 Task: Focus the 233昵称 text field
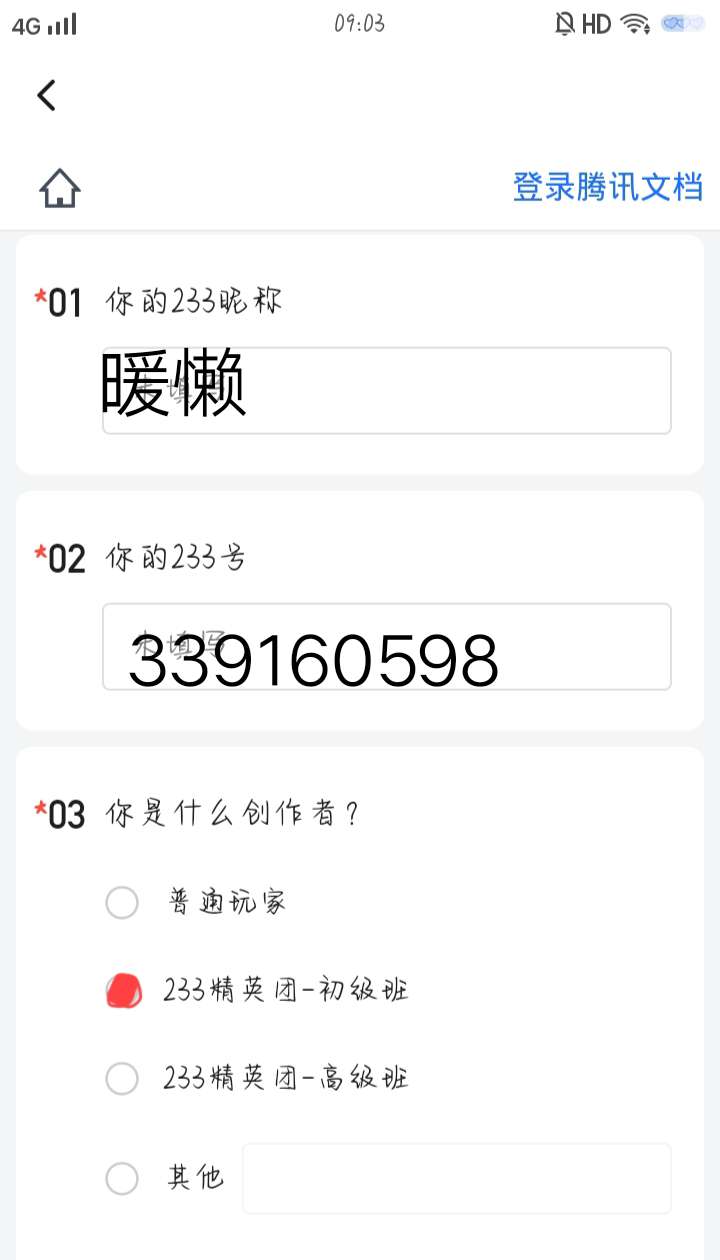(386, 391)
